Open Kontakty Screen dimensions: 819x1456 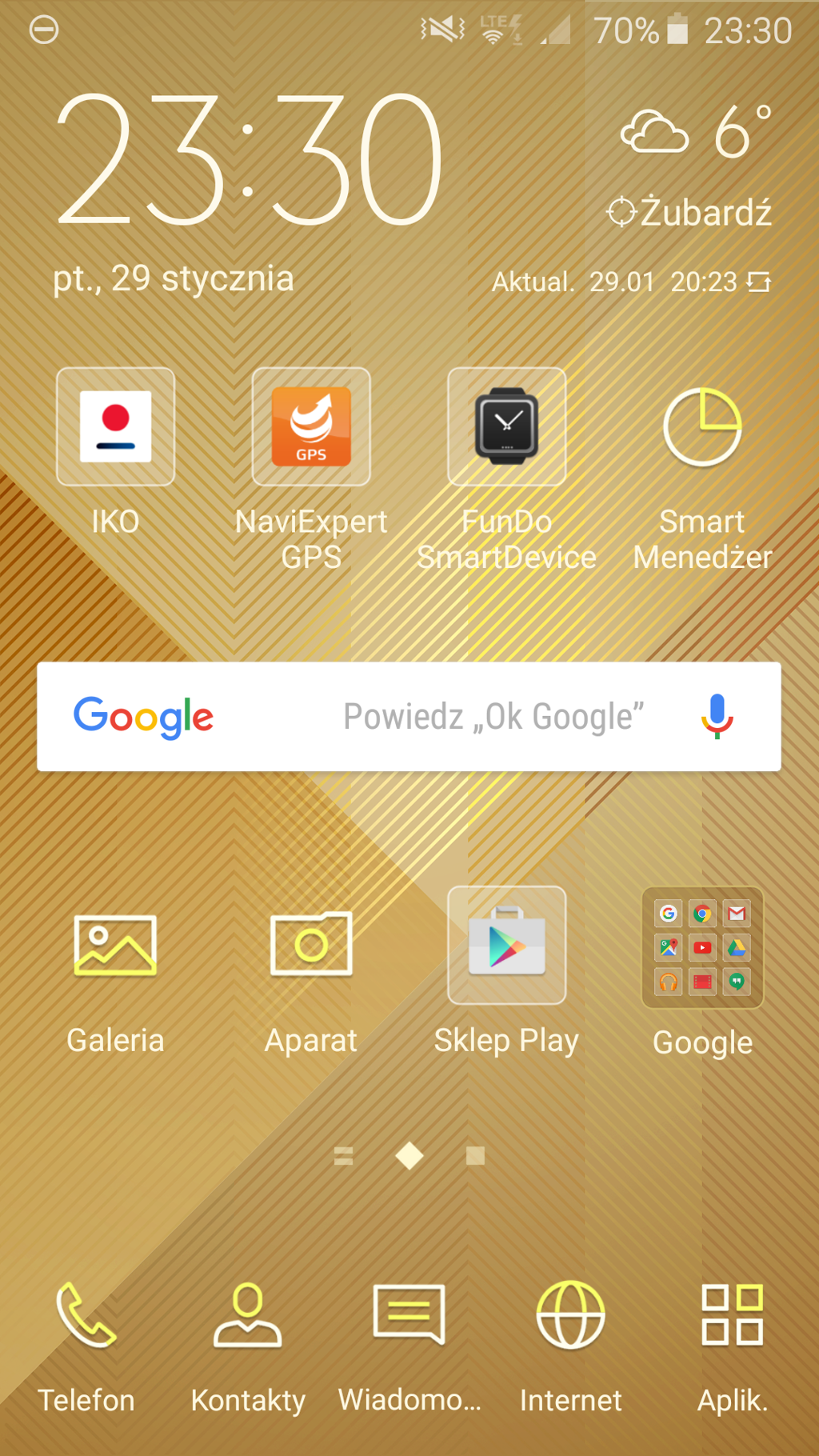click(x=248, y=1316)
